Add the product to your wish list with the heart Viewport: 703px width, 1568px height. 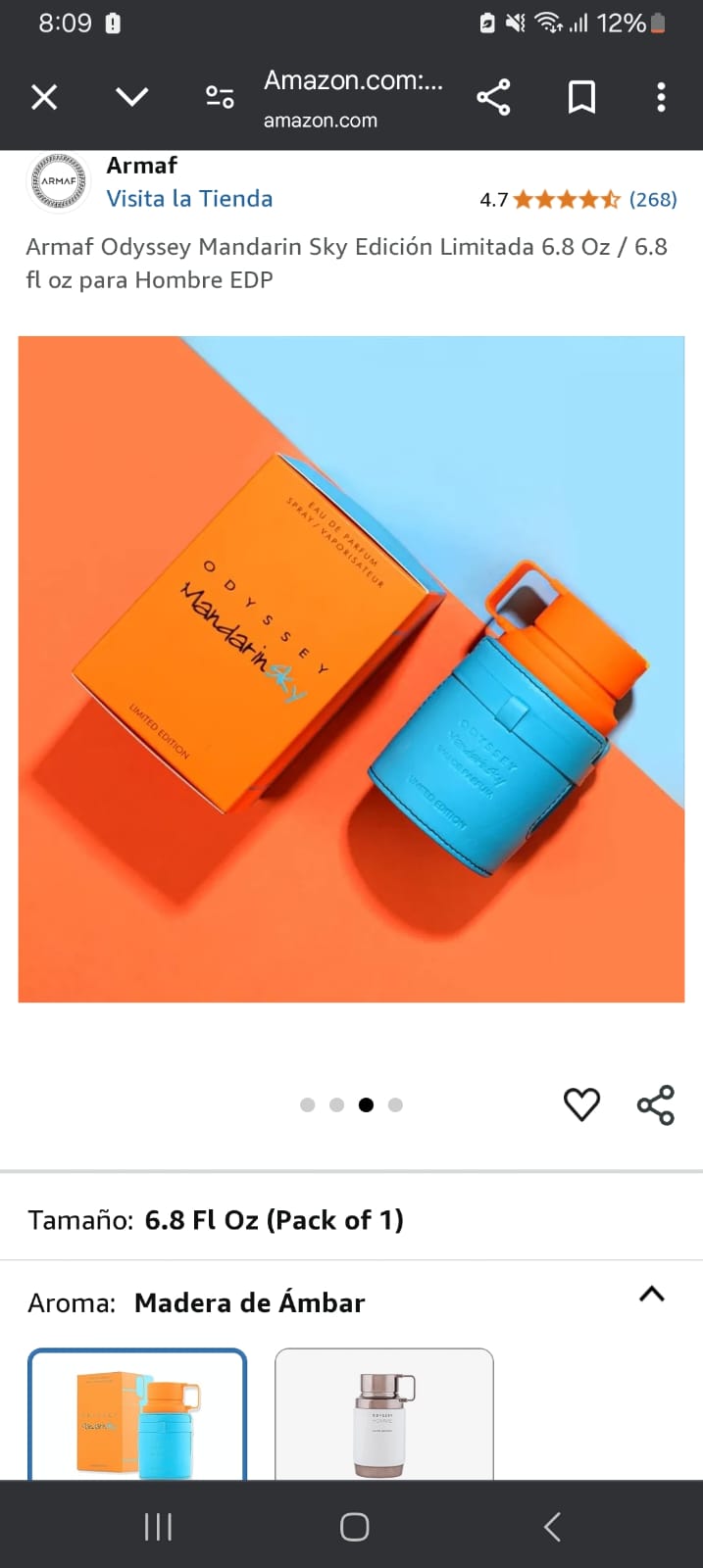(581, 1104)
